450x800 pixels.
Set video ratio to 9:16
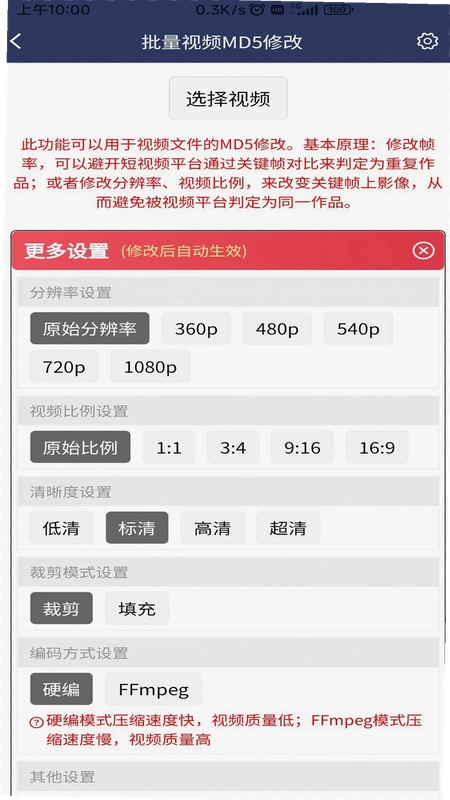point(302,447)
